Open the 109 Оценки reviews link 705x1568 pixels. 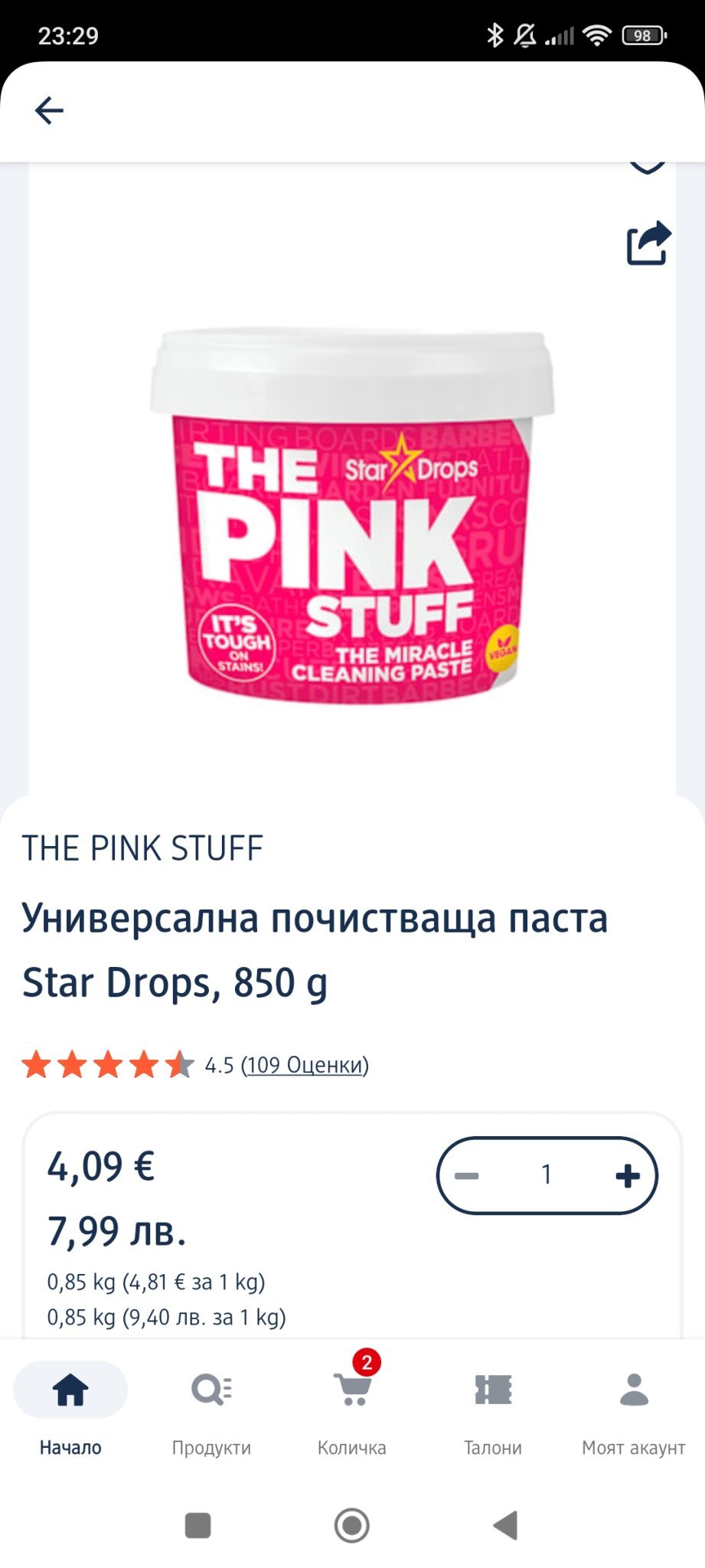(305, 1065)
